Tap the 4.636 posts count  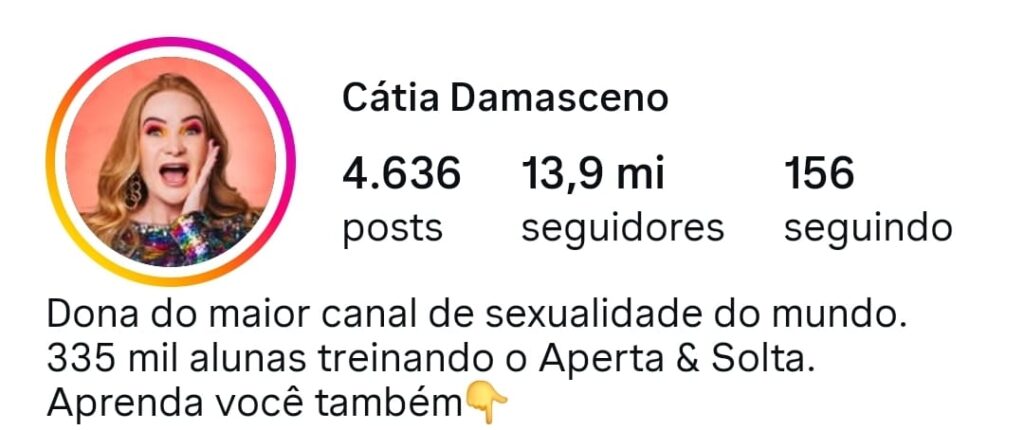pos(401,200)
